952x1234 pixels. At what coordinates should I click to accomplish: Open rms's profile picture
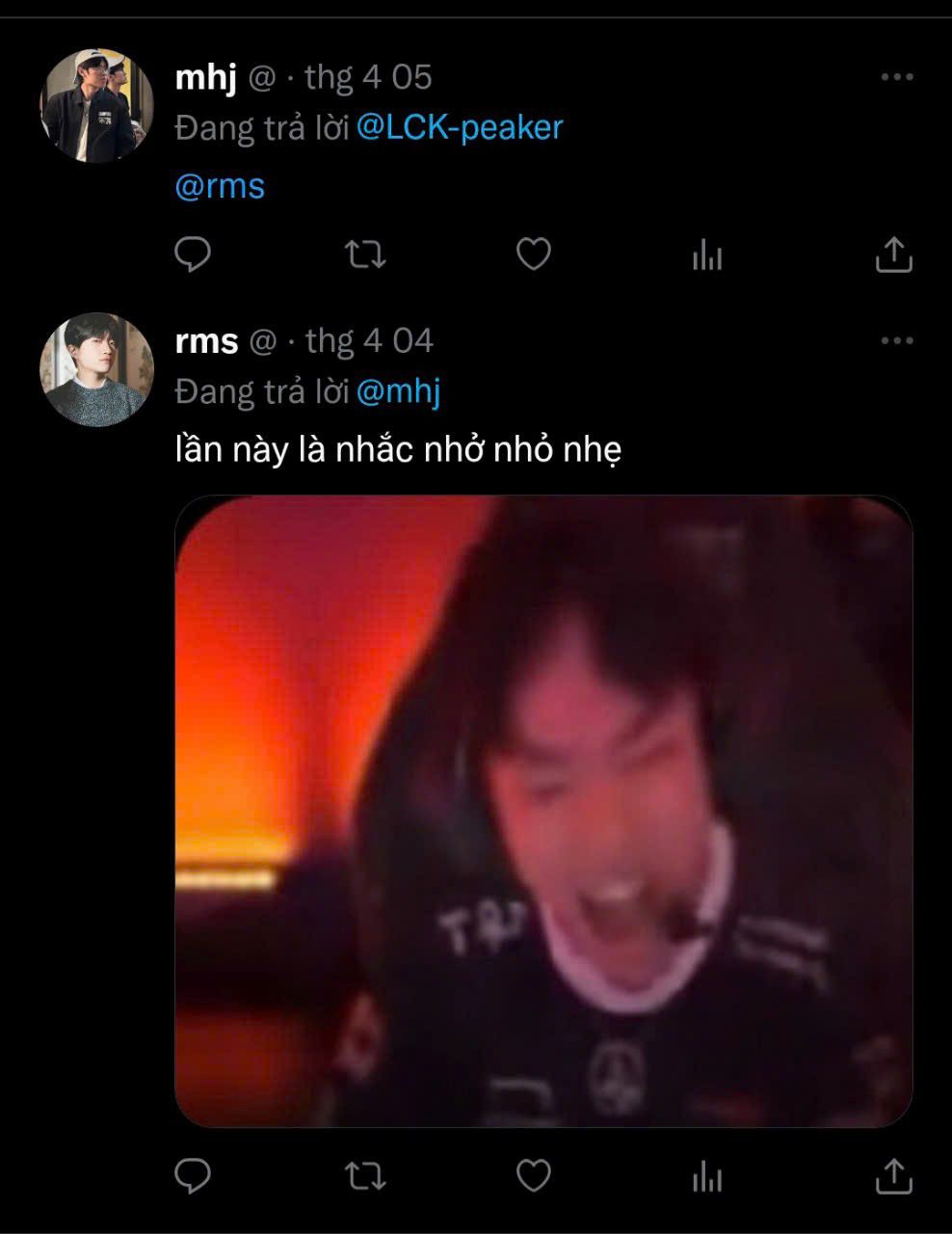96,369
